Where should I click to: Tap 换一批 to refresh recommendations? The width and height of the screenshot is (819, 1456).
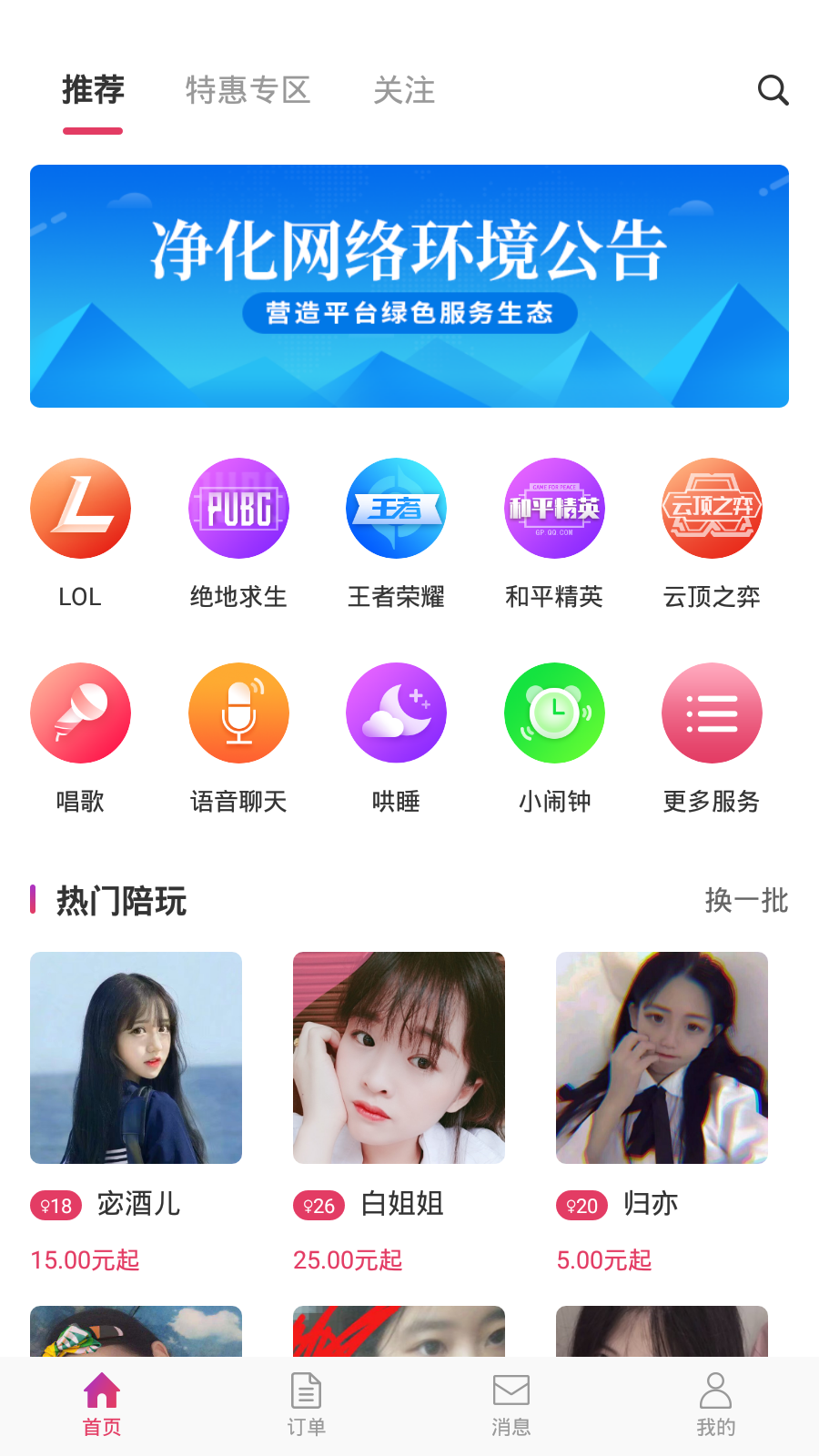tap(746, 901)
